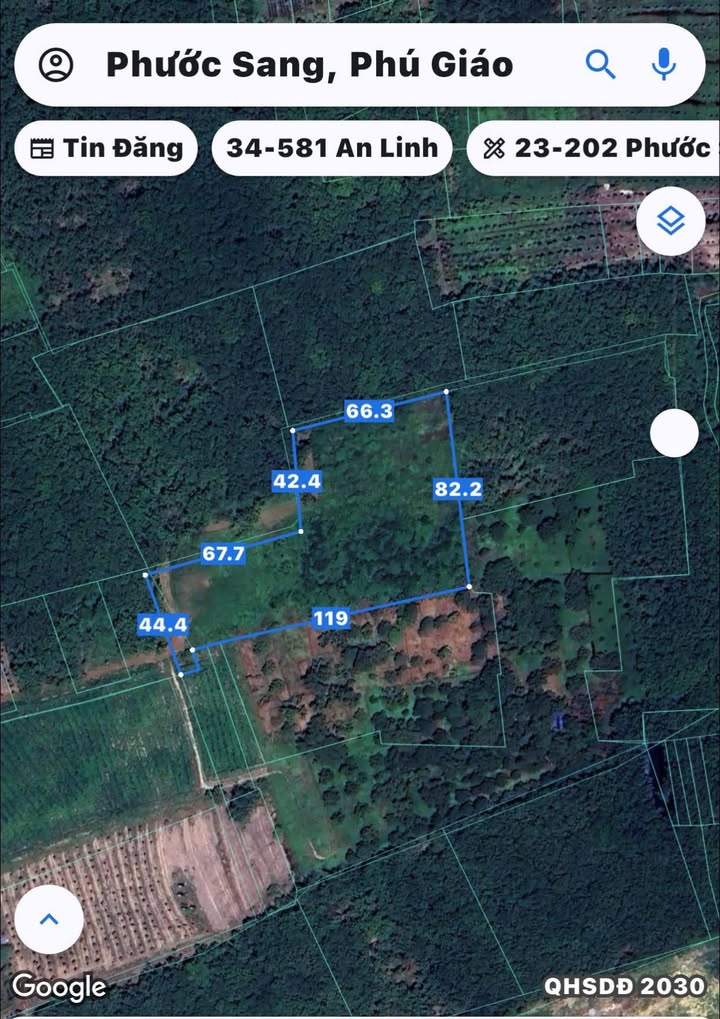Select the 34-581 An Linh chip
The width and height of the screenshot is (720, 1019).
pyautogui.click(x=332, y=148)
